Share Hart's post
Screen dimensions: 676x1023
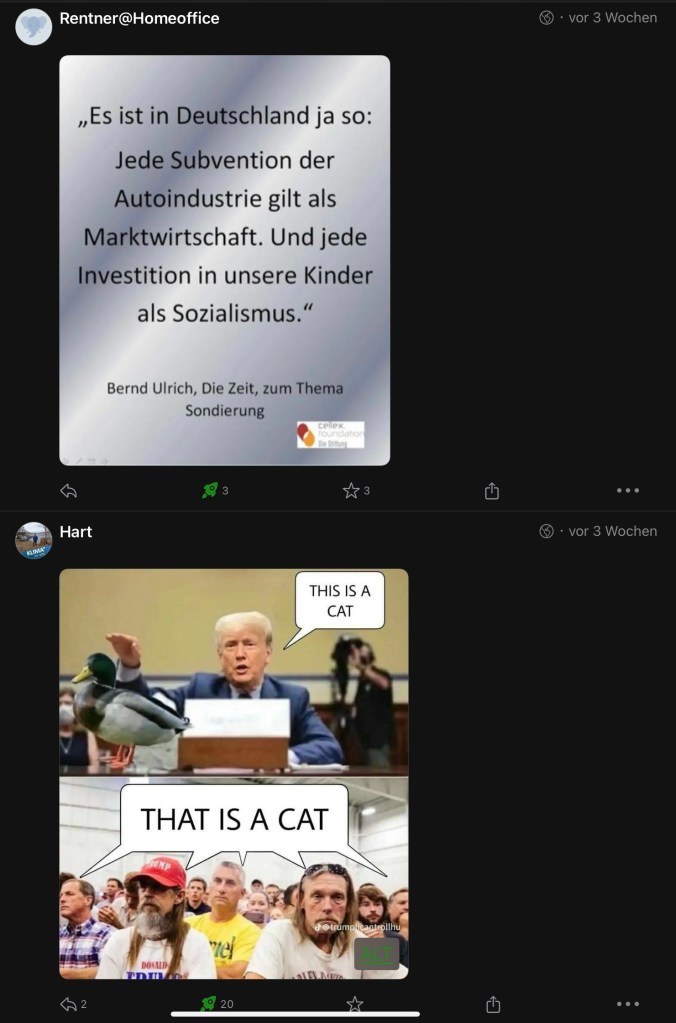(x=492, y=1004)
